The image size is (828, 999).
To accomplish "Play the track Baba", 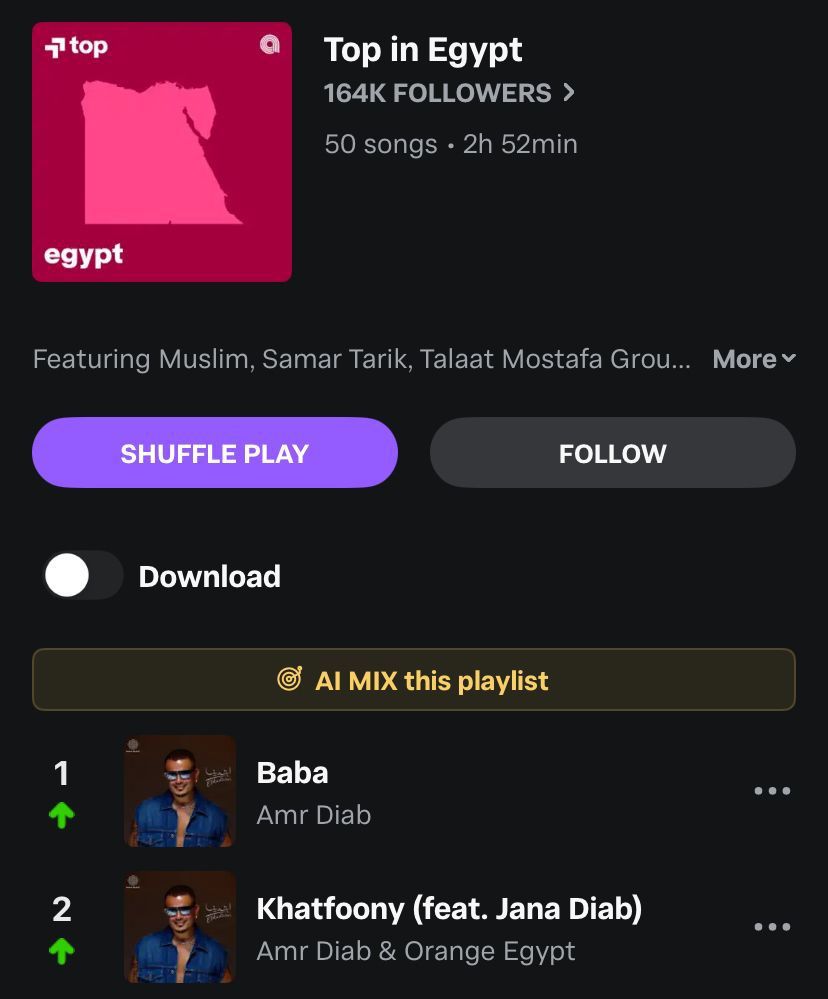I will [292, 772].
